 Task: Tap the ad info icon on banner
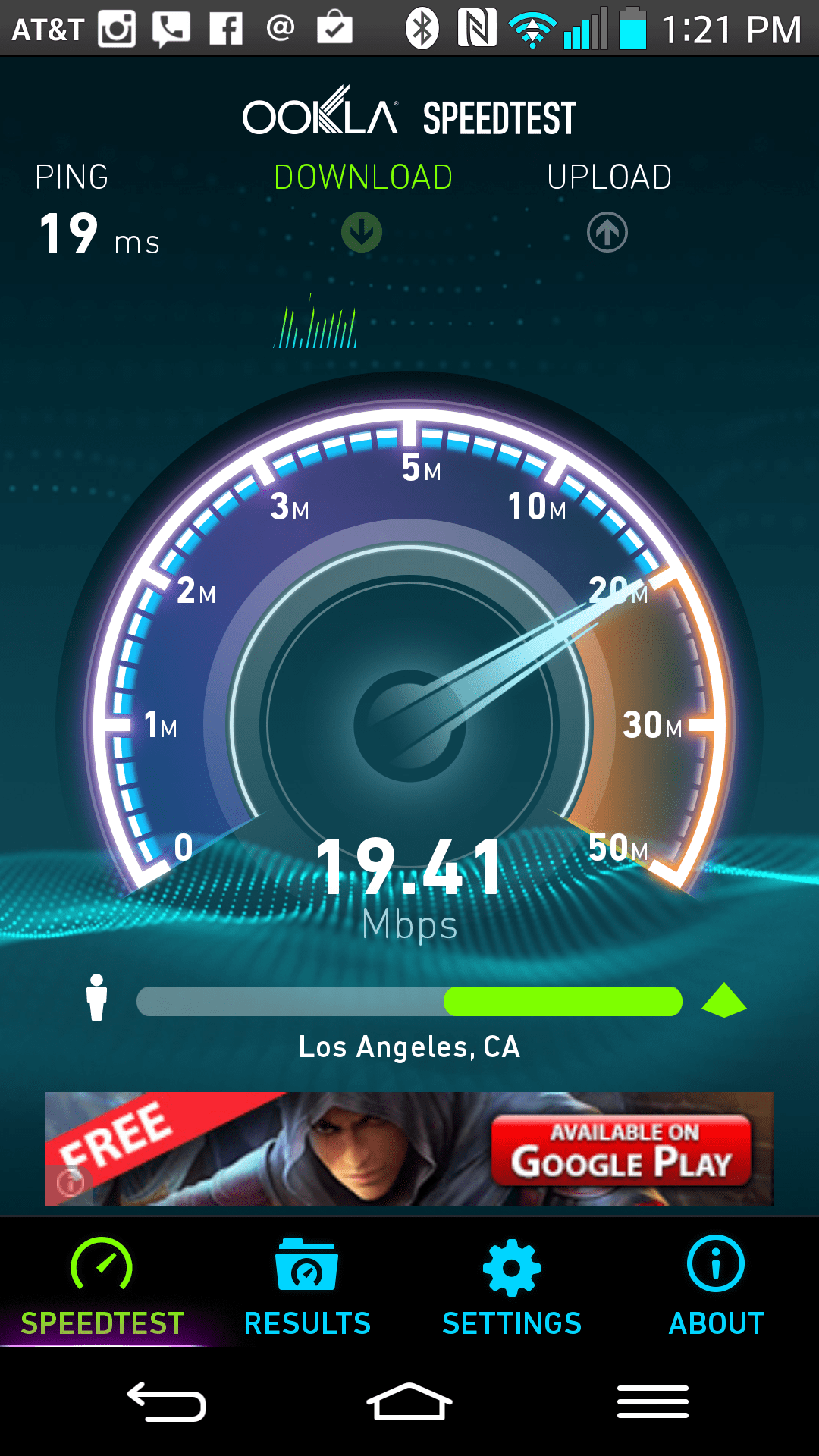coord(71,1182)
